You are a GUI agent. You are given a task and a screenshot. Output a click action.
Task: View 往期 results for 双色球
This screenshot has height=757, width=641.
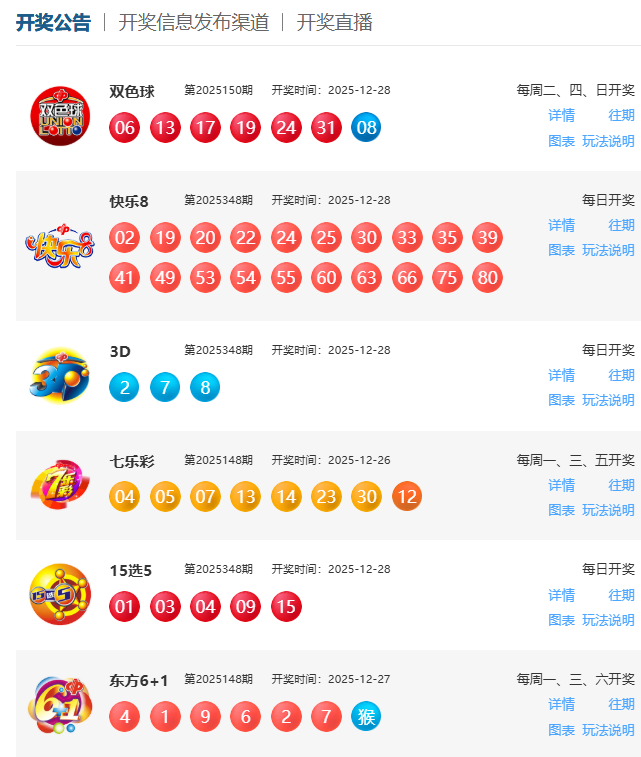[x=621, y=115]
